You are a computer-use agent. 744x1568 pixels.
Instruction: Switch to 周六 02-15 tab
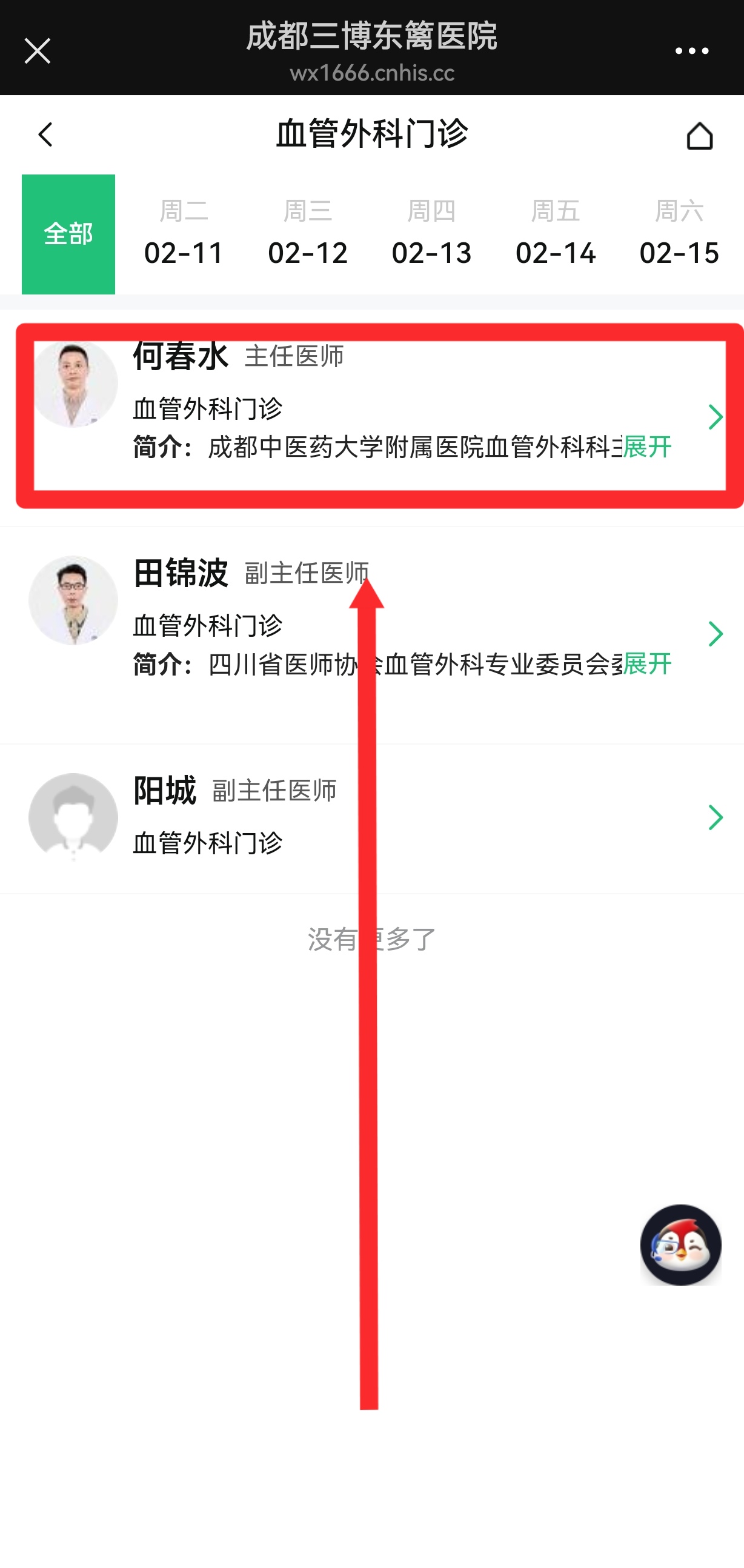click(679, 234)
